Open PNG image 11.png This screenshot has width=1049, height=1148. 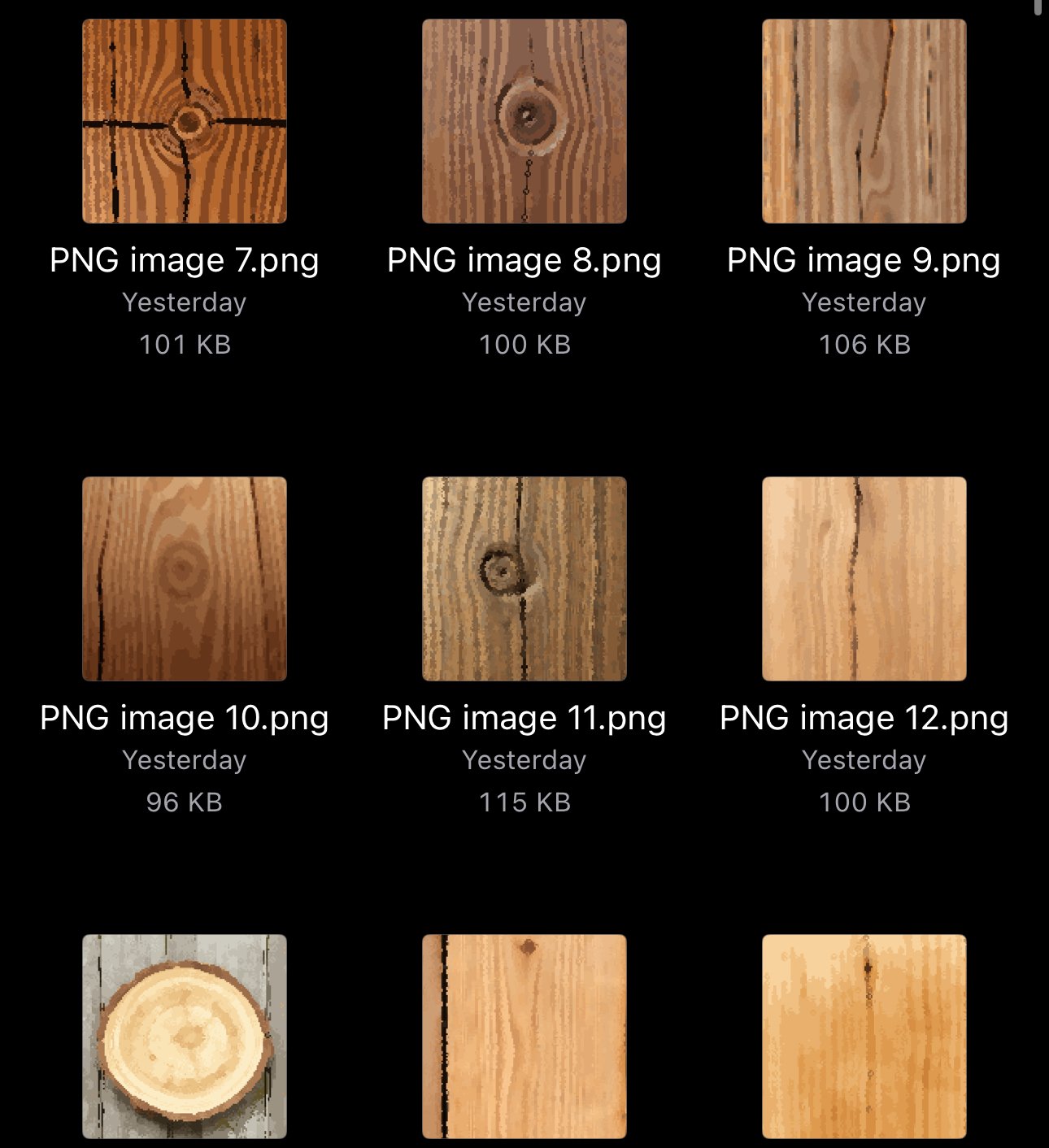tap(524, 579)
